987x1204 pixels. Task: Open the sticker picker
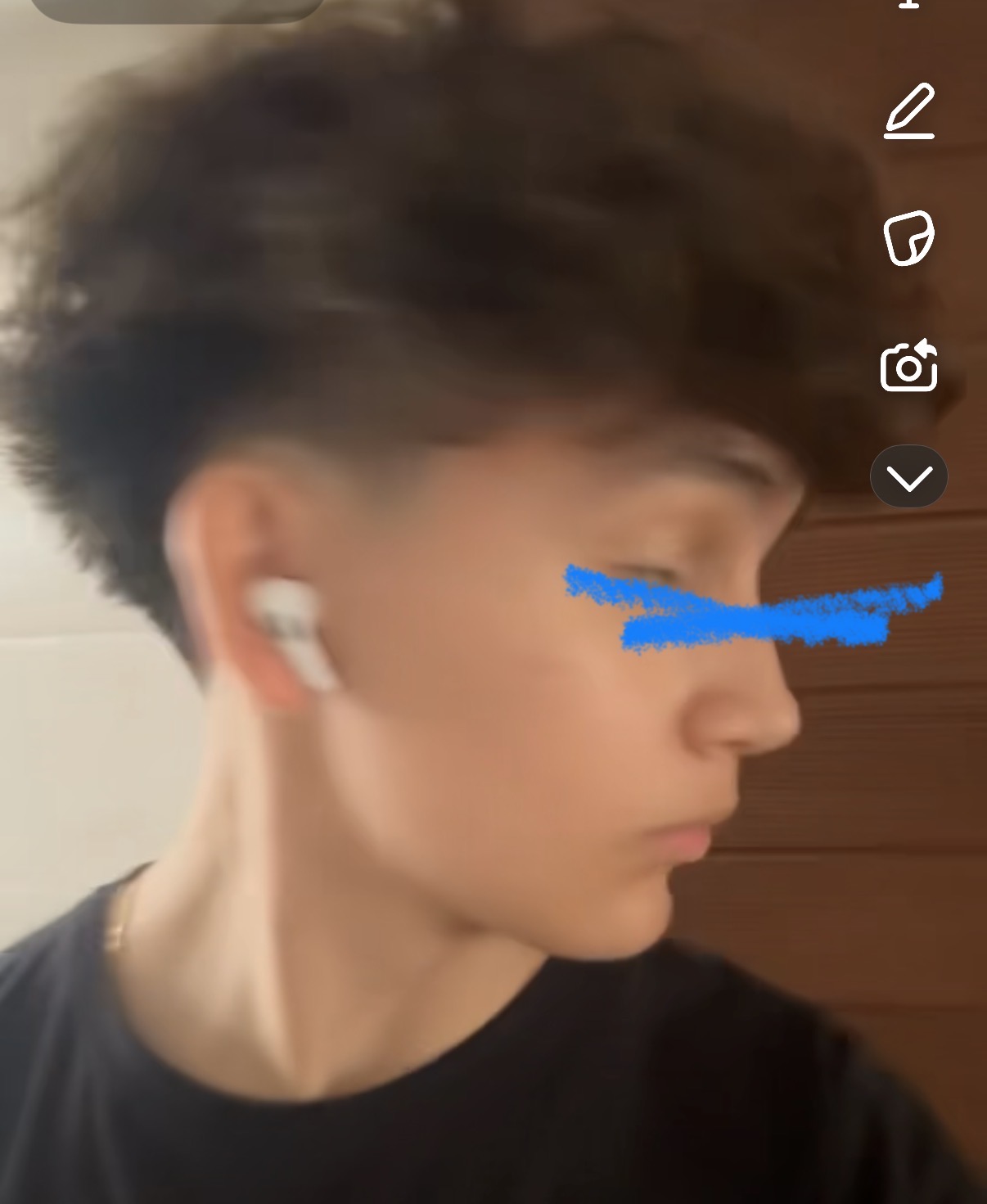[908, 237]
